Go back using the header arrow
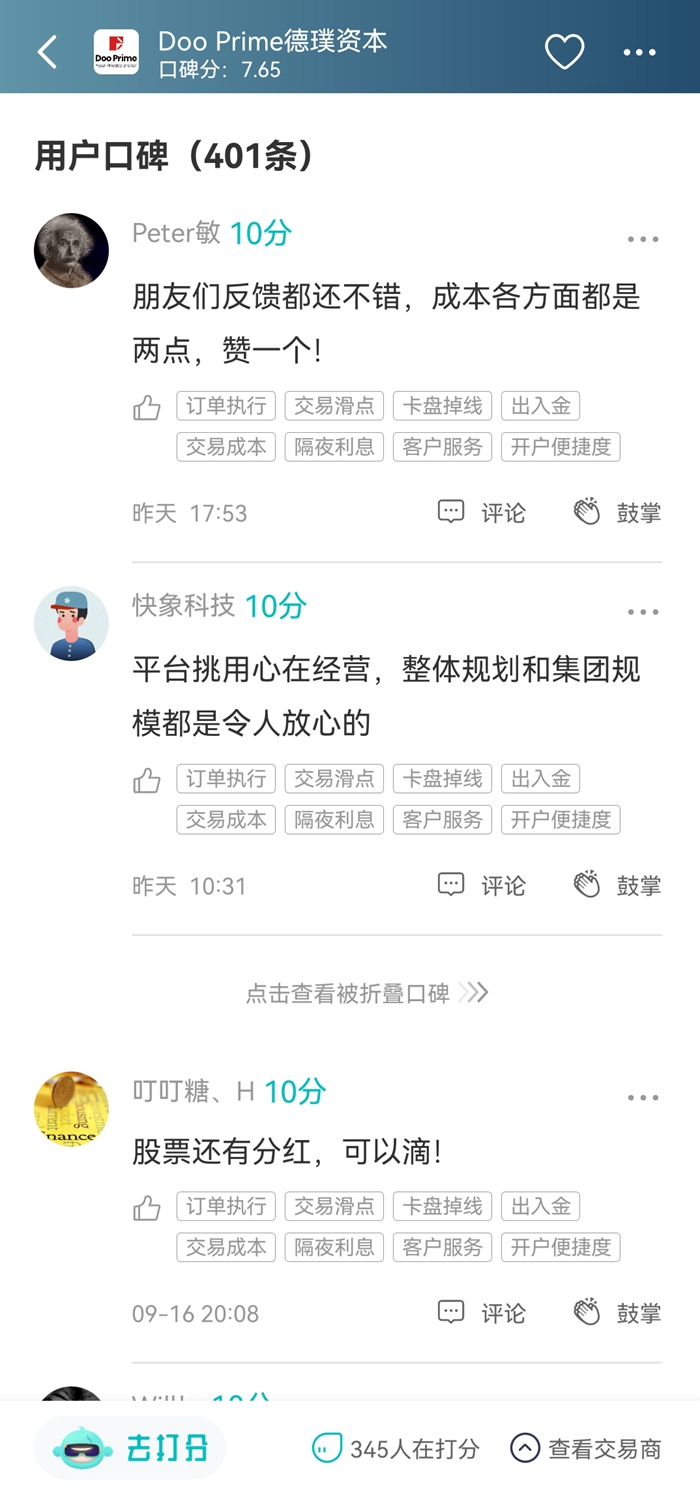Image resolution: width=700 pixels, height=1494 pixels. pos(47,52)
